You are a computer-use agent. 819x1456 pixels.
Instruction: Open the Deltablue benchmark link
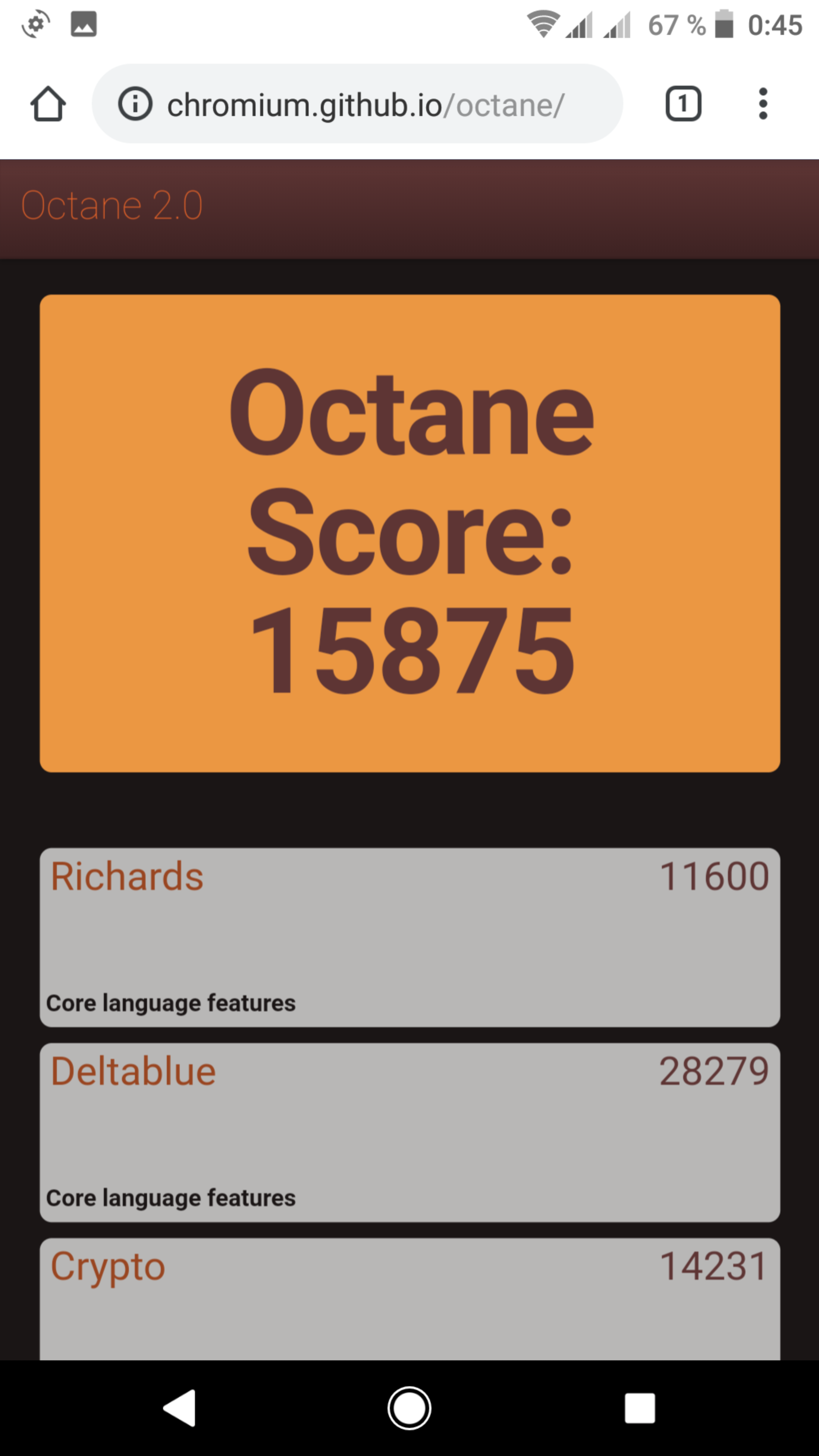(x=133, y=1071)
